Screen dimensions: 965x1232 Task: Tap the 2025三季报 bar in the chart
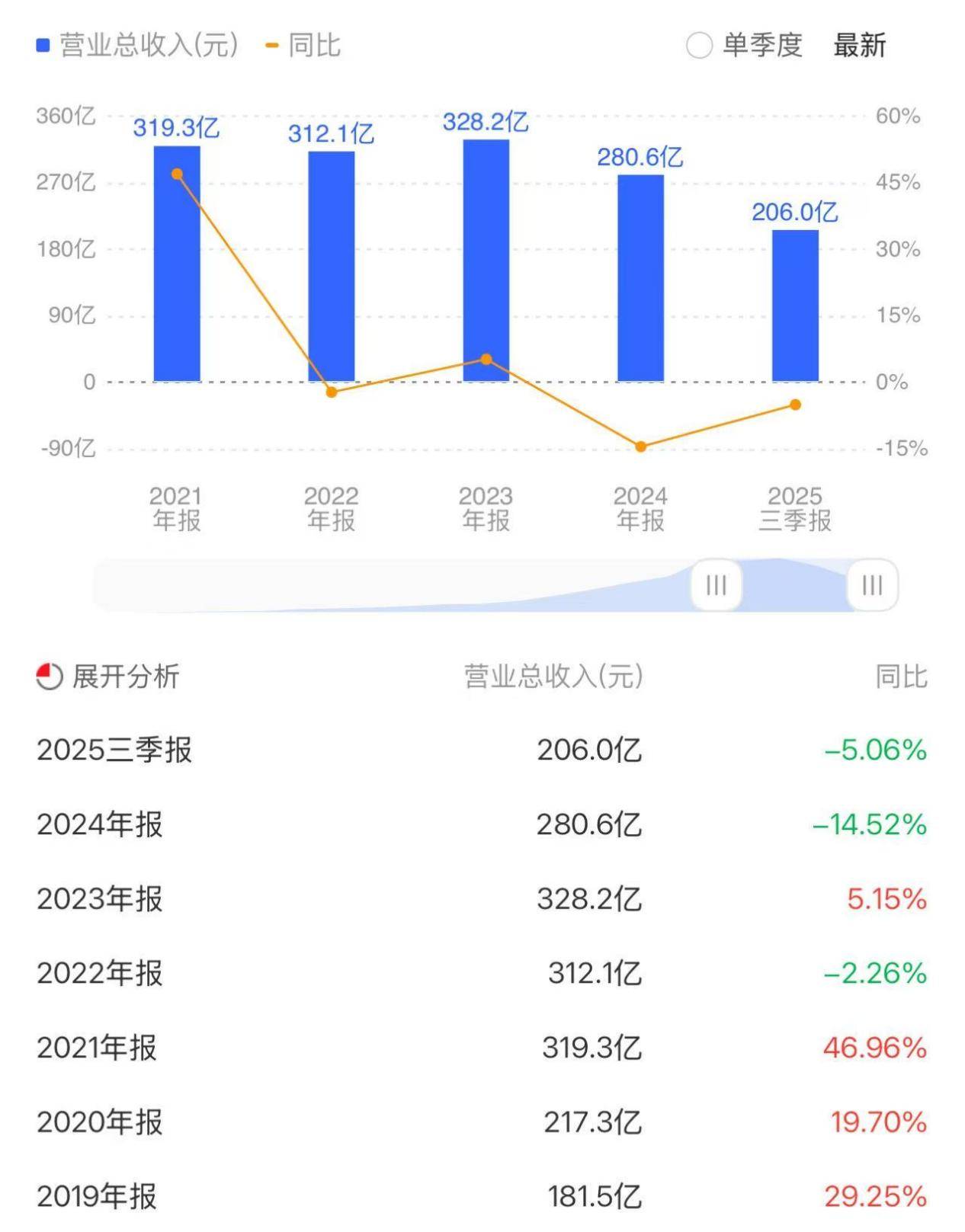point(795,305)
